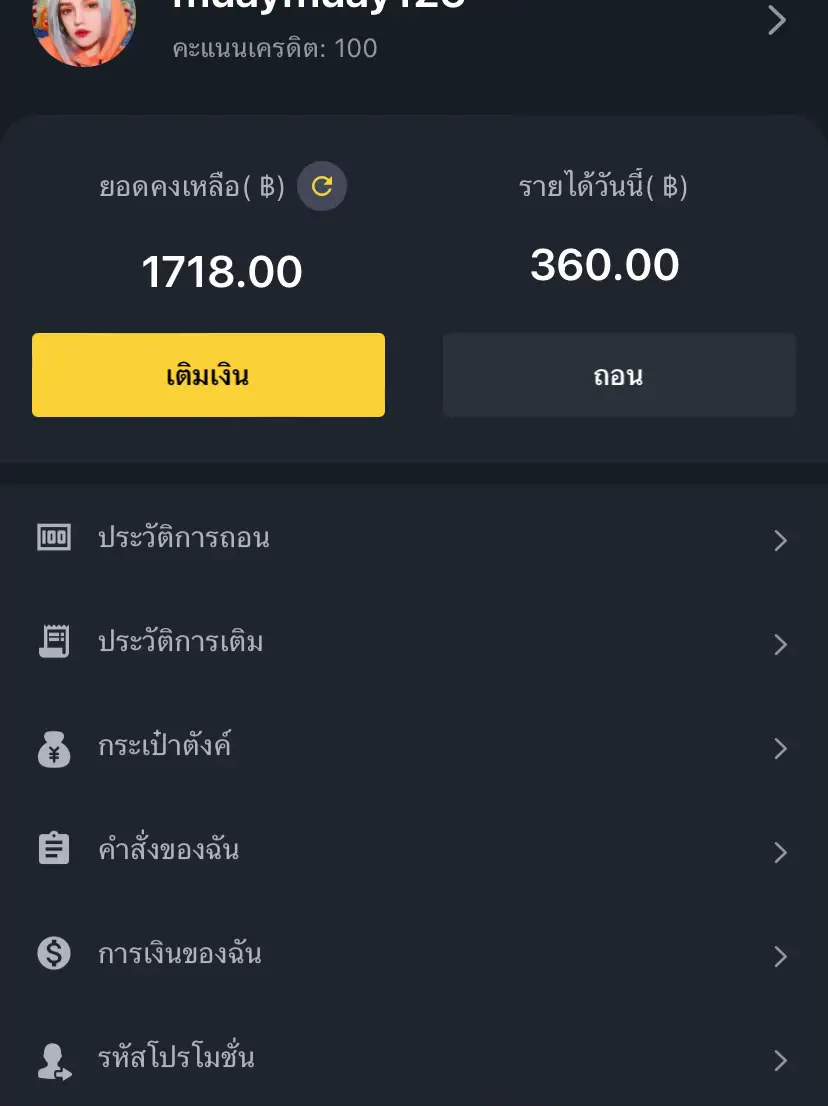
Task: Open the profile avatar picture
Action: (85, 30)
